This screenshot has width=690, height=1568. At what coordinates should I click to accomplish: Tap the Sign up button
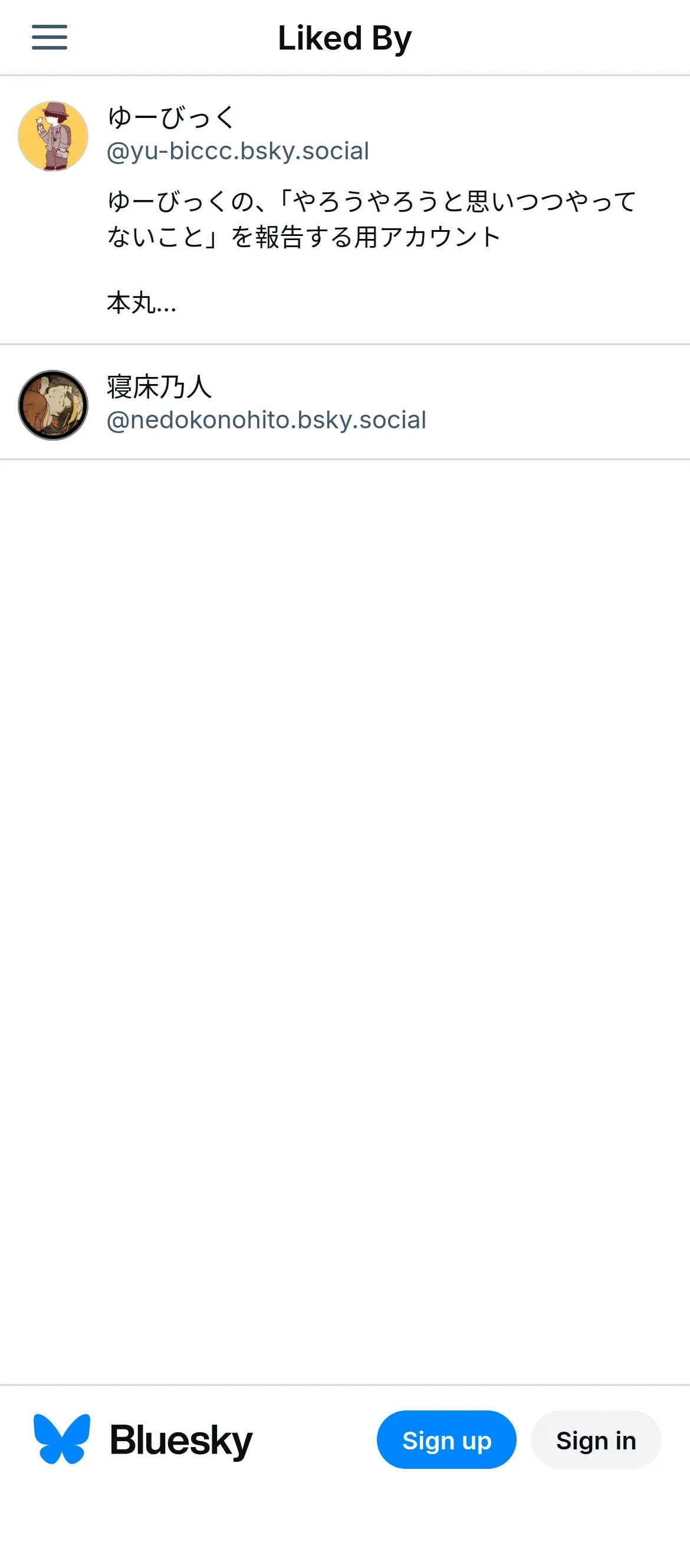pos(446,1440)
